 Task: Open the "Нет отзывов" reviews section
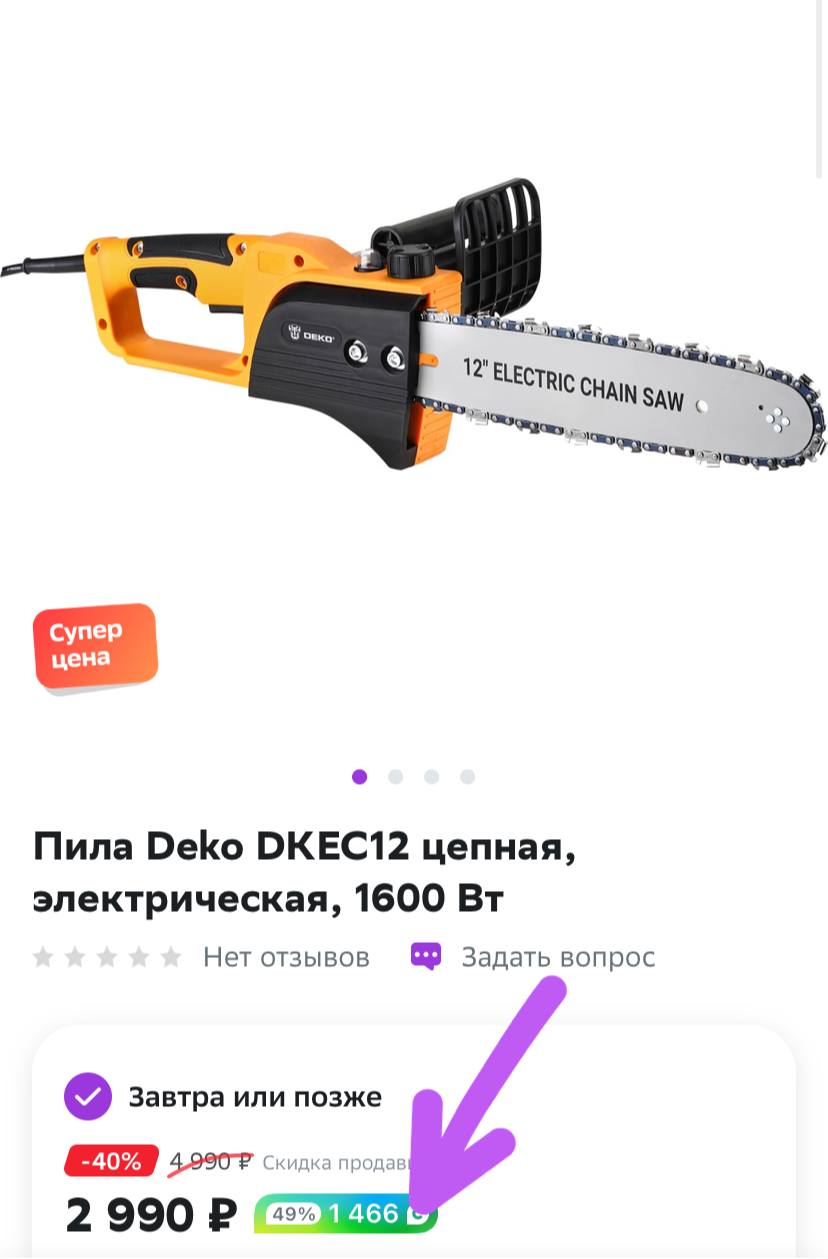tap(285, 957)
